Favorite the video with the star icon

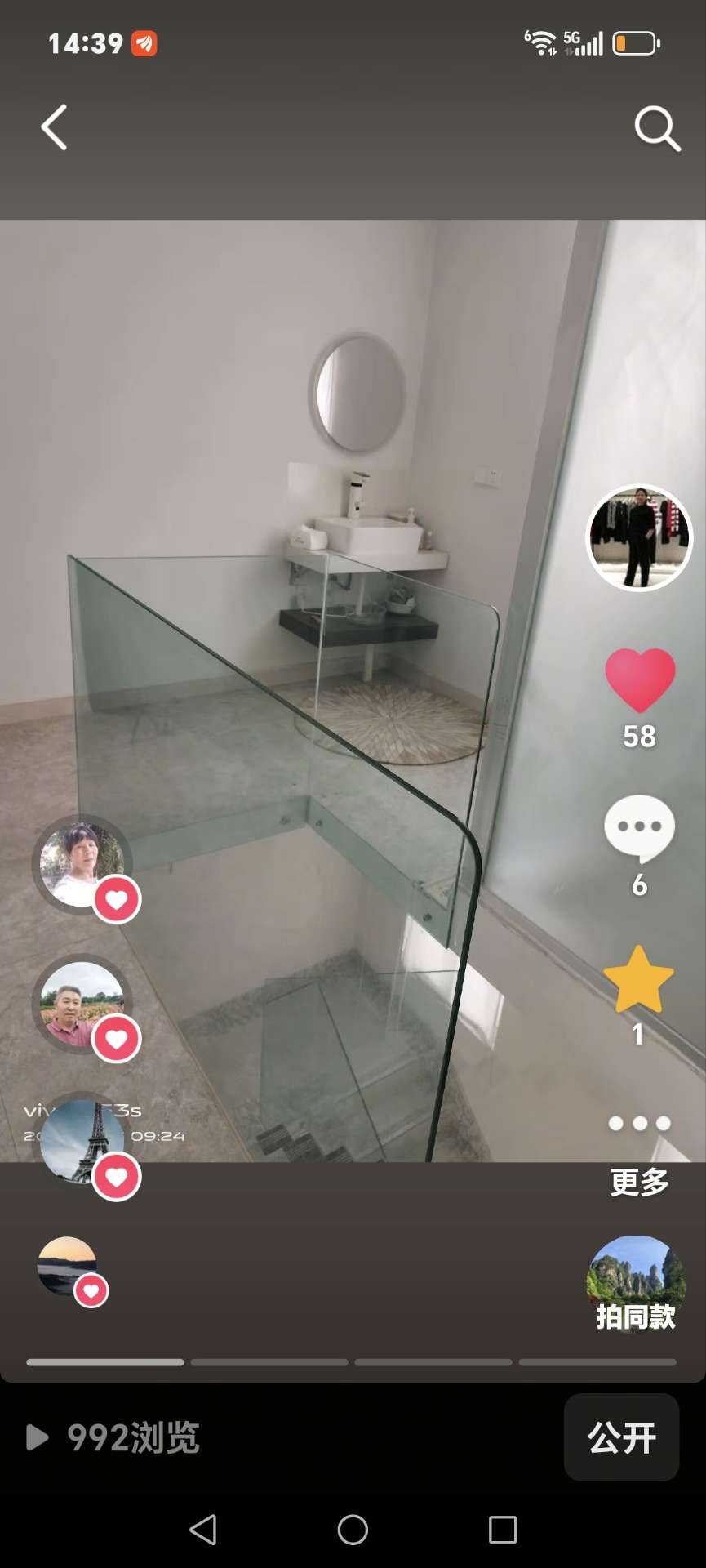tap(638, 980)
